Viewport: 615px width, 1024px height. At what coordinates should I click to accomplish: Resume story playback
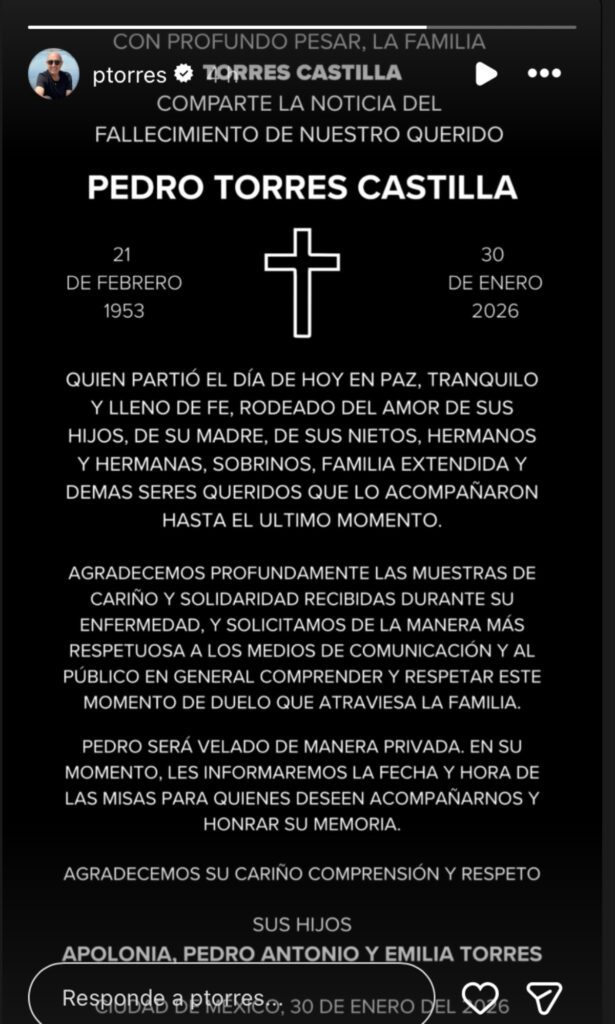coord(486,73)
